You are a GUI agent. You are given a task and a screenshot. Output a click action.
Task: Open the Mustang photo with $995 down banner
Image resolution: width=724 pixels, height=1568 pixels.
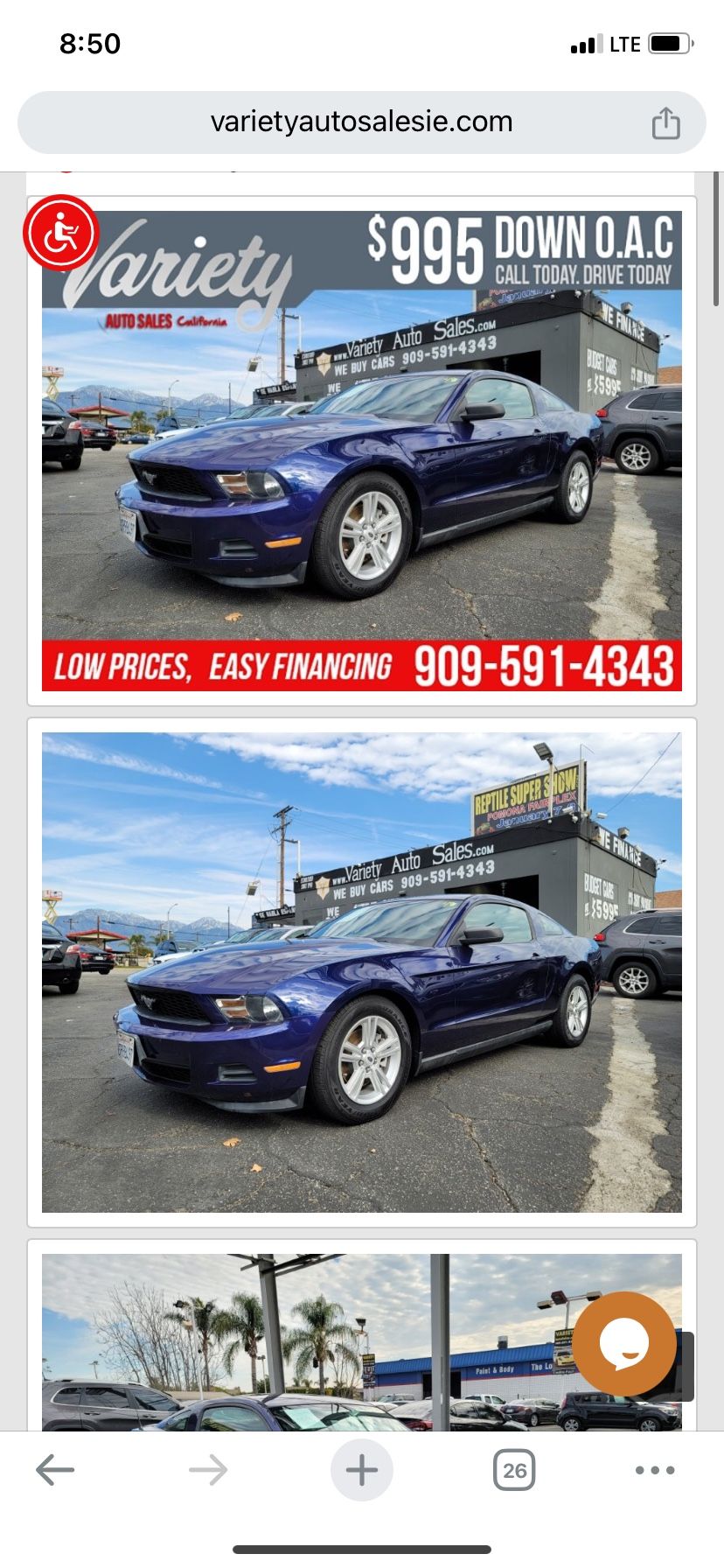(361, 451)
